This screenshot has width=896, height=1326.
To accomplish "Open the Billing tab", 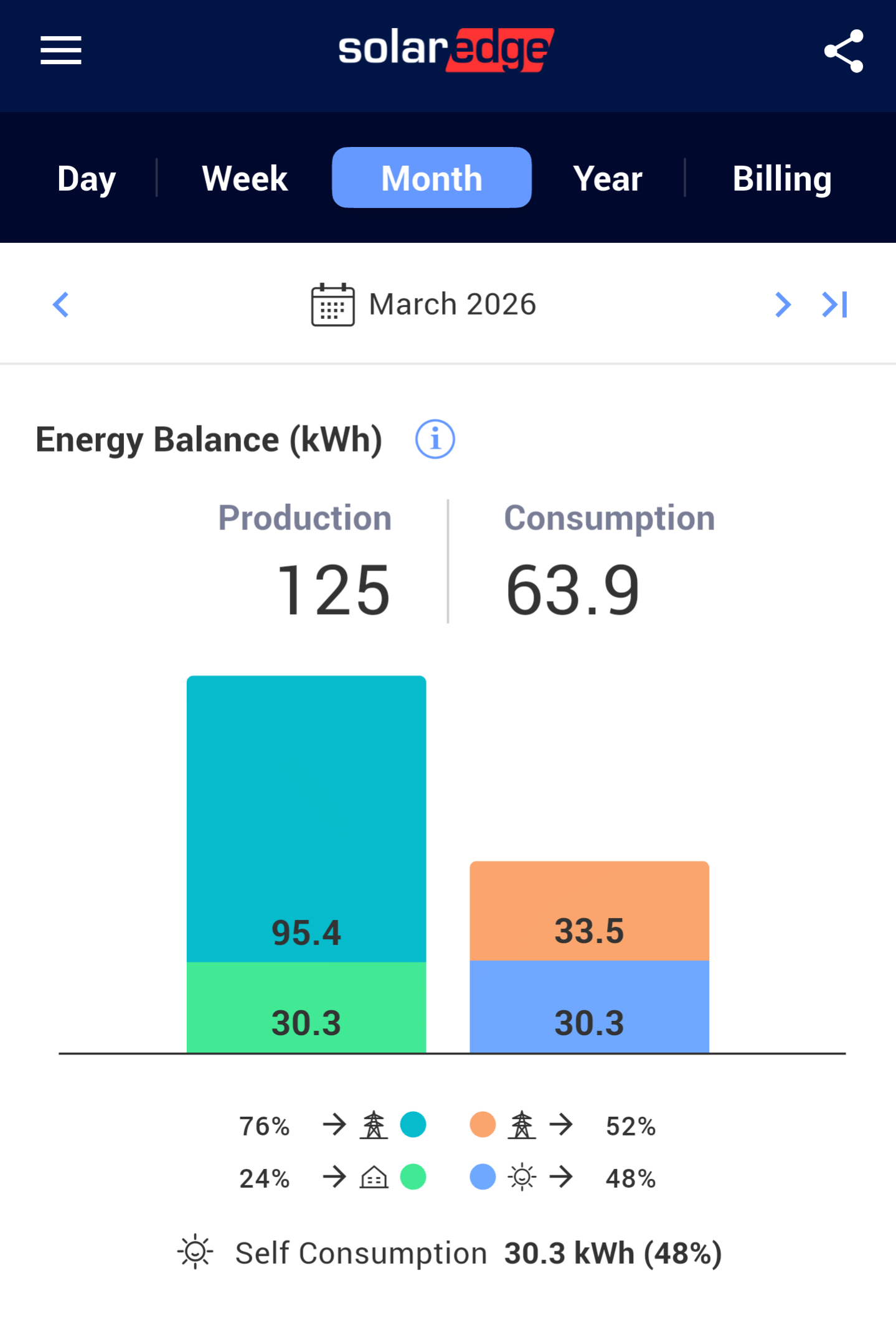I will pyautogui.click(x=782, y=179).
